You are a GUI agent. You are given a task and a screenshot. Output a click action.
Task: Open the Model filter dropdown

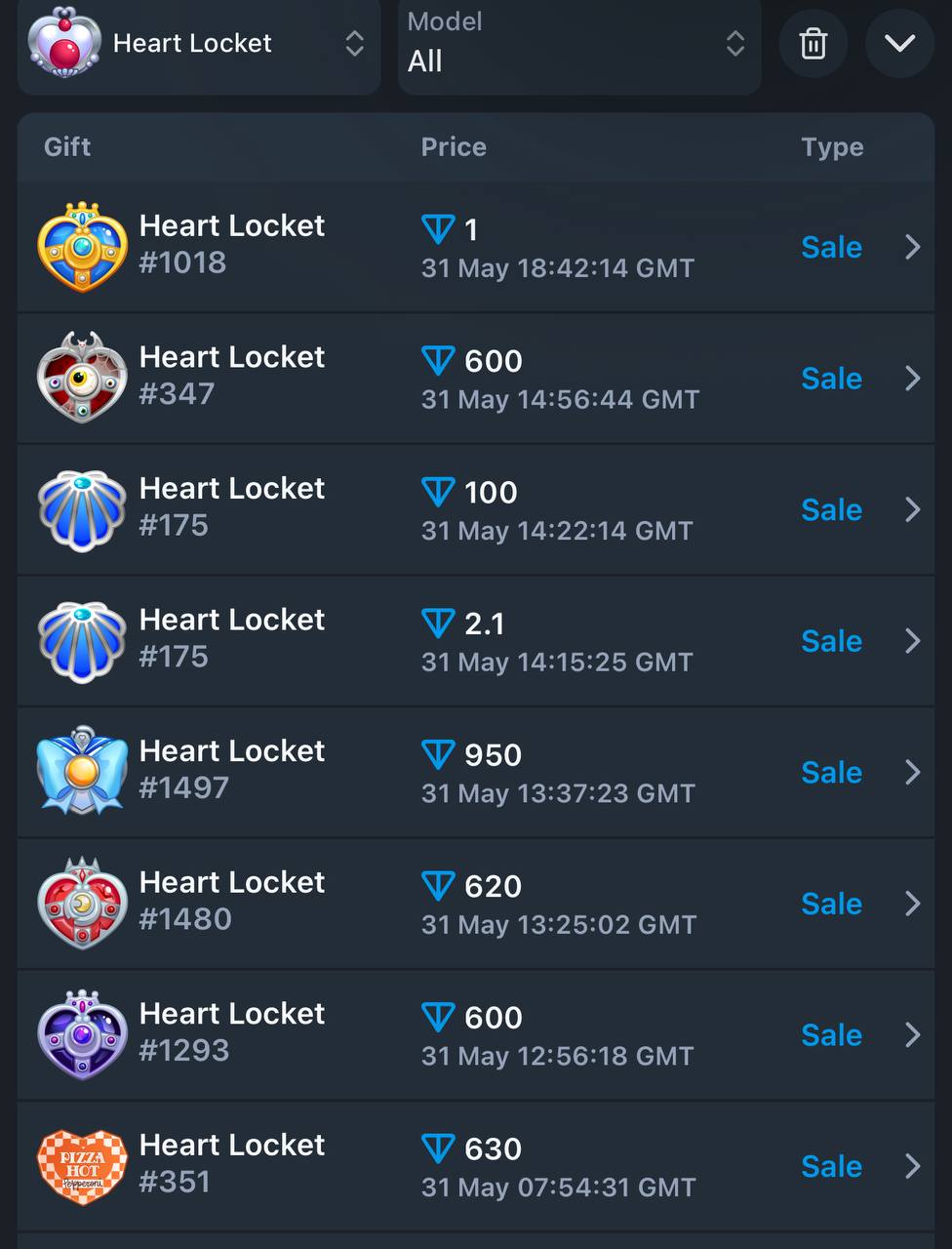click(578, 44)
